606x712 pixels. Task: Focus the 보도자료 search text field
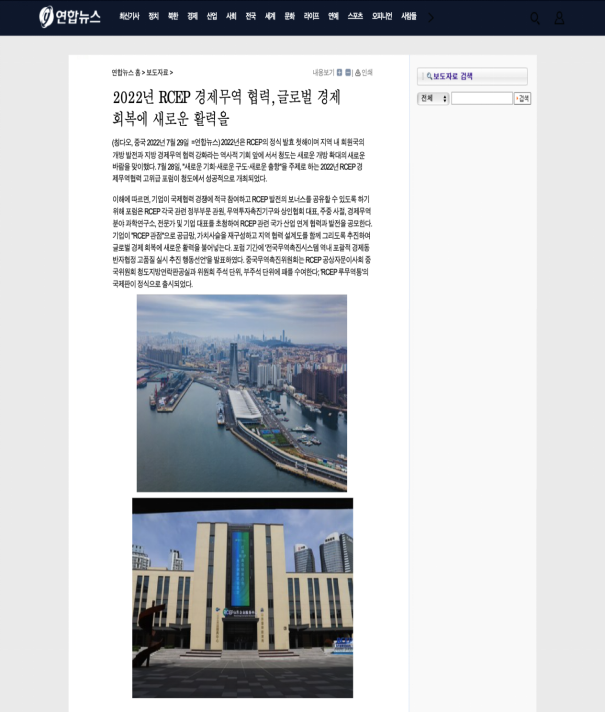pyautogui.click(x=481, y=98)
